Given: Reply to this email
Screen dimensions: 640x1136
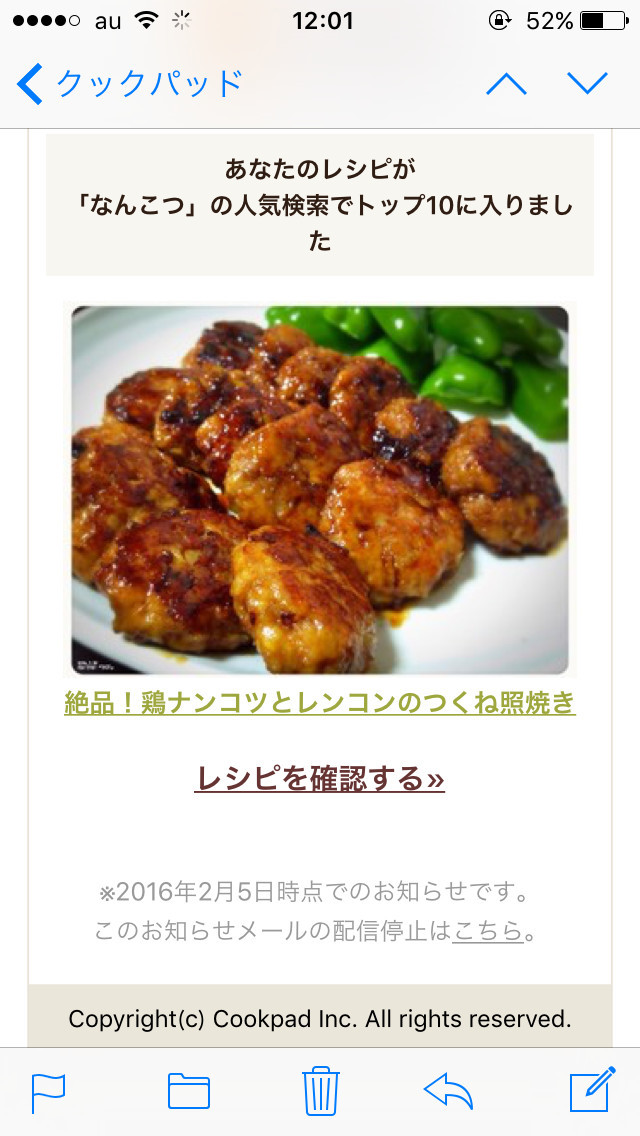Looking at the screenshot, I should point(448,1091).
